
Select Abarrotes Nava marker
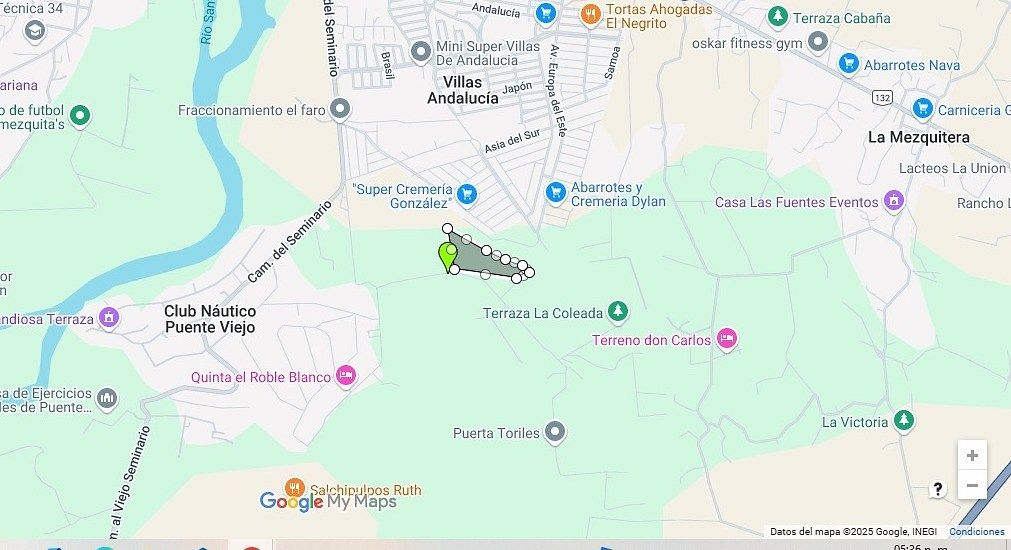pyautogui.click(x=849, y=65)
